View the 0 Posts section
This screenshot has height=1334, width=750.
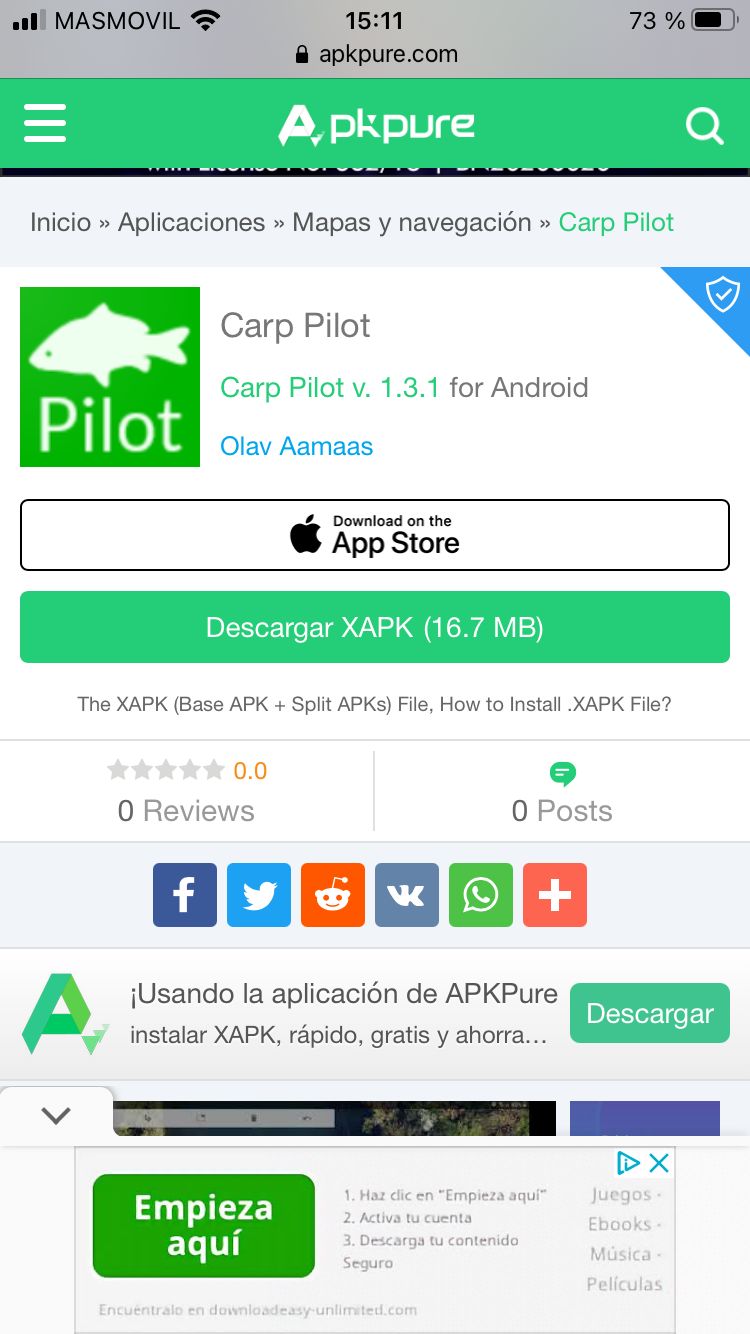click(561, 810)
